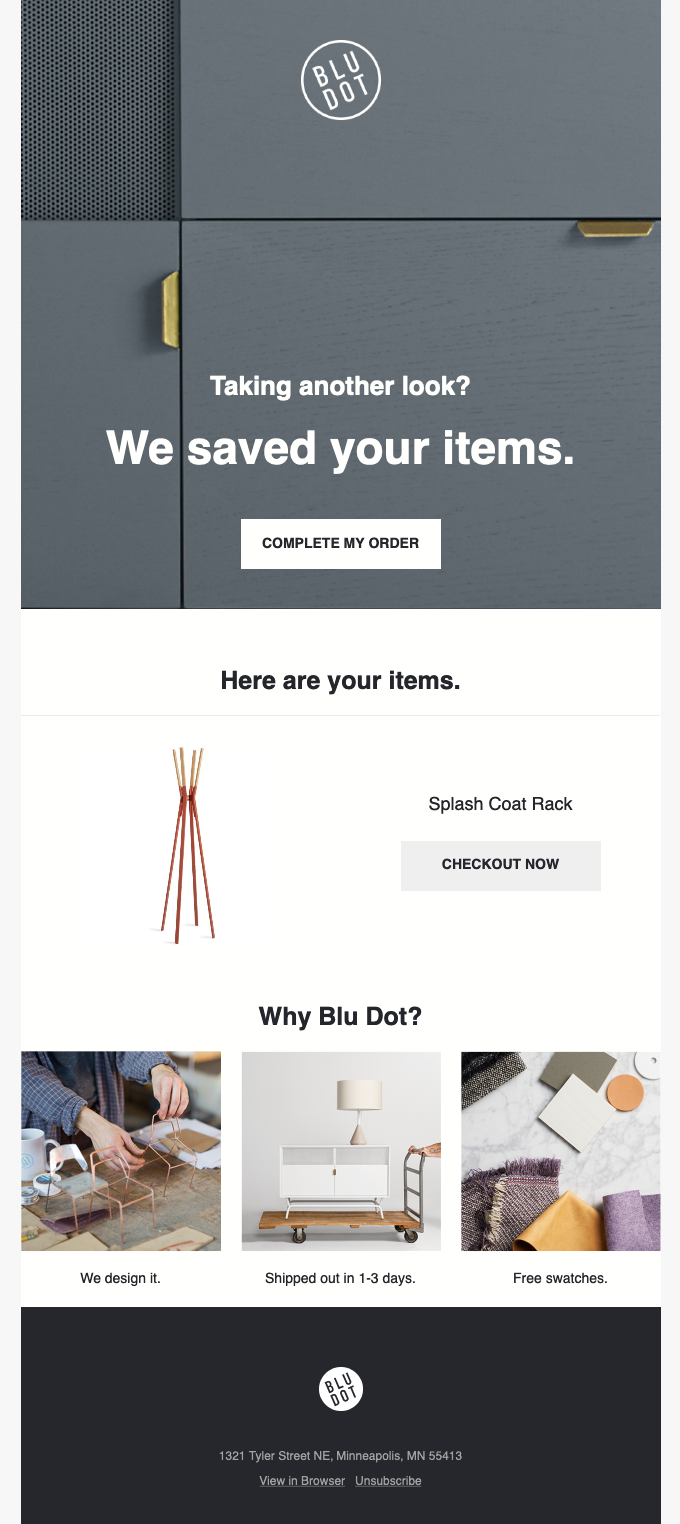Open the View in Browser link
680x1524 pixels.
pos(302,1481)
